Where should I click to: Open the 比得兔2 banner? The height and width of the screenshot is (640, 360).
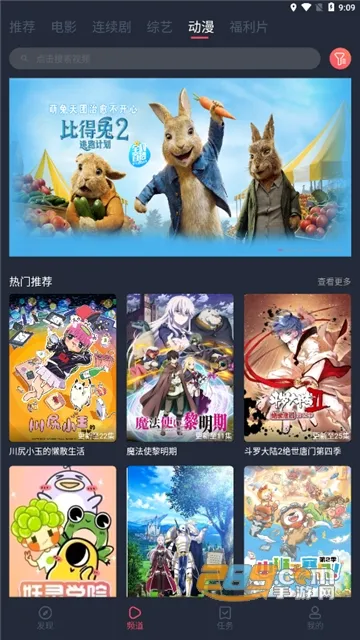[180, 167]
